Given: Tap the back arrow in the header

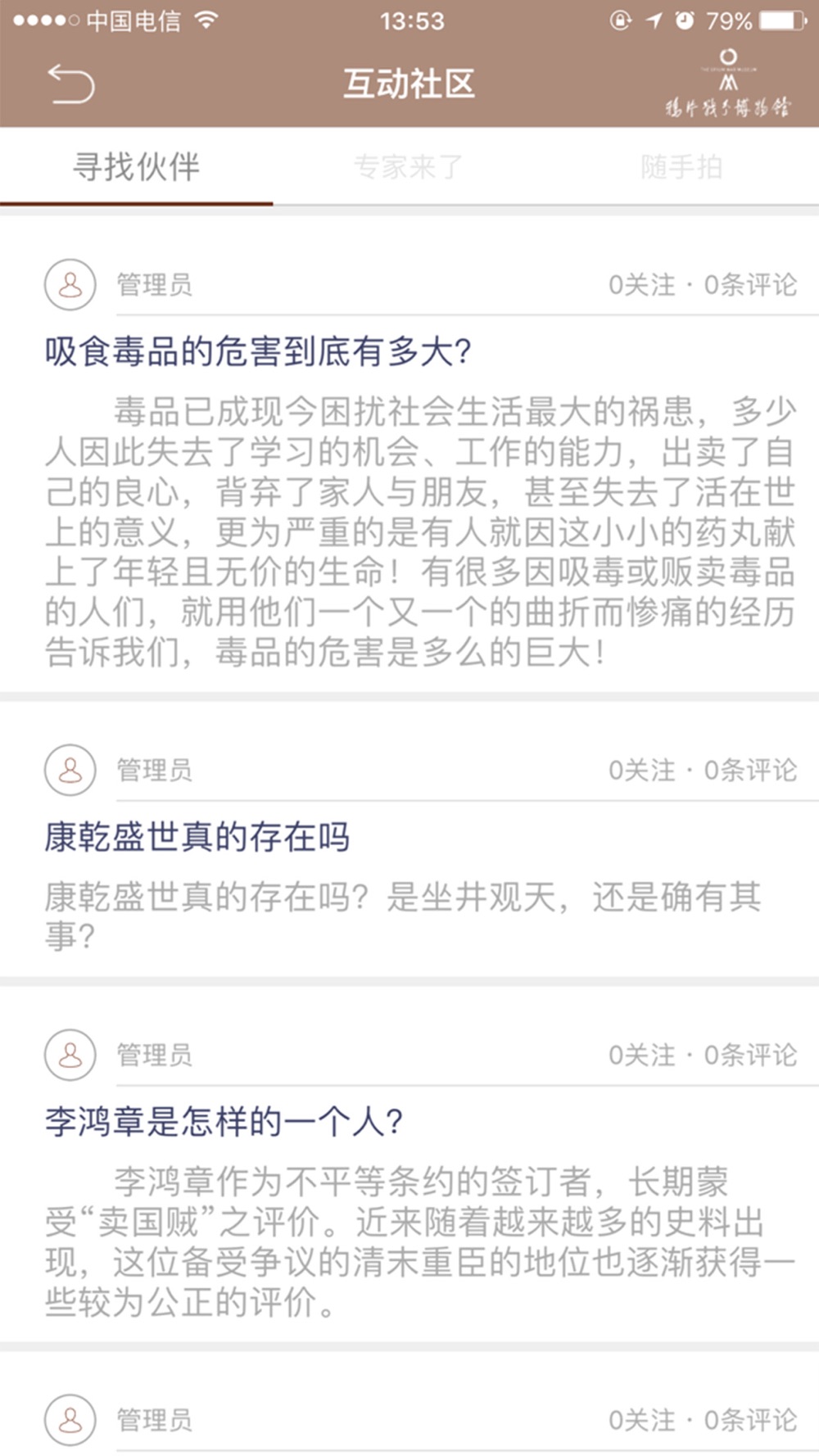Looking at the screenshot, I should (x=71, y=84).
